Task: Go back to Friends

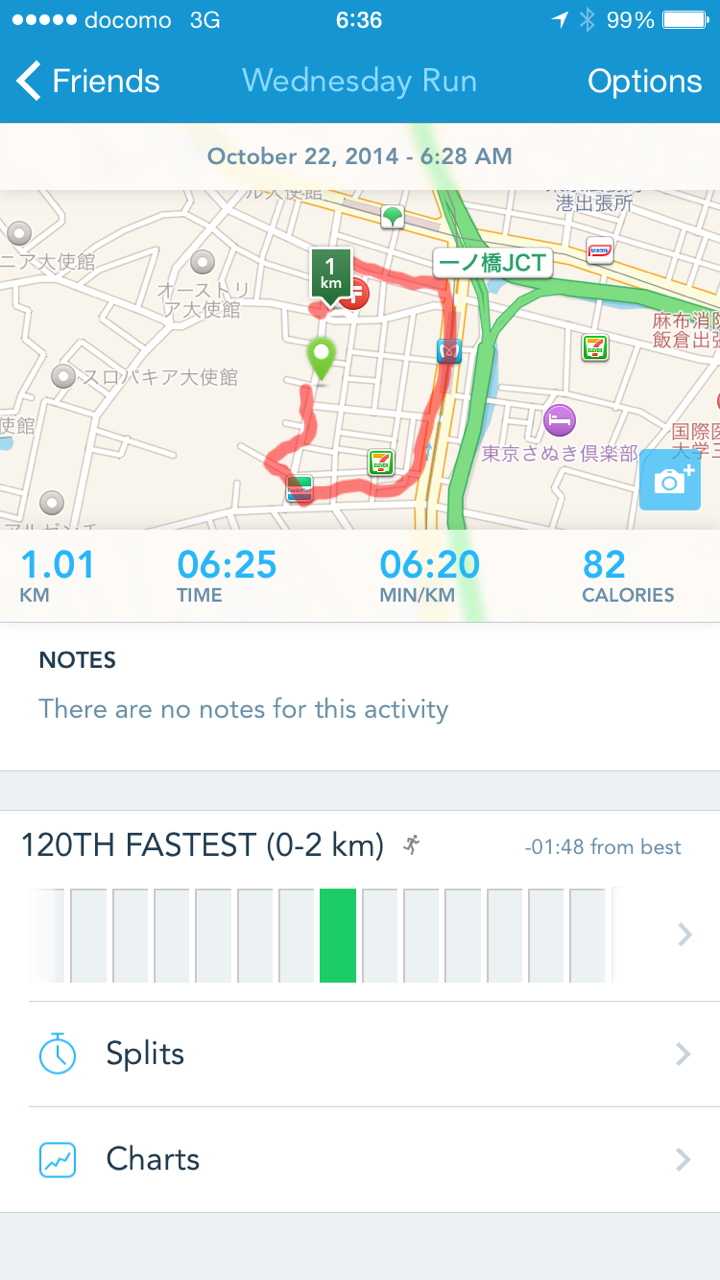Action: click(x=88, y=81)
